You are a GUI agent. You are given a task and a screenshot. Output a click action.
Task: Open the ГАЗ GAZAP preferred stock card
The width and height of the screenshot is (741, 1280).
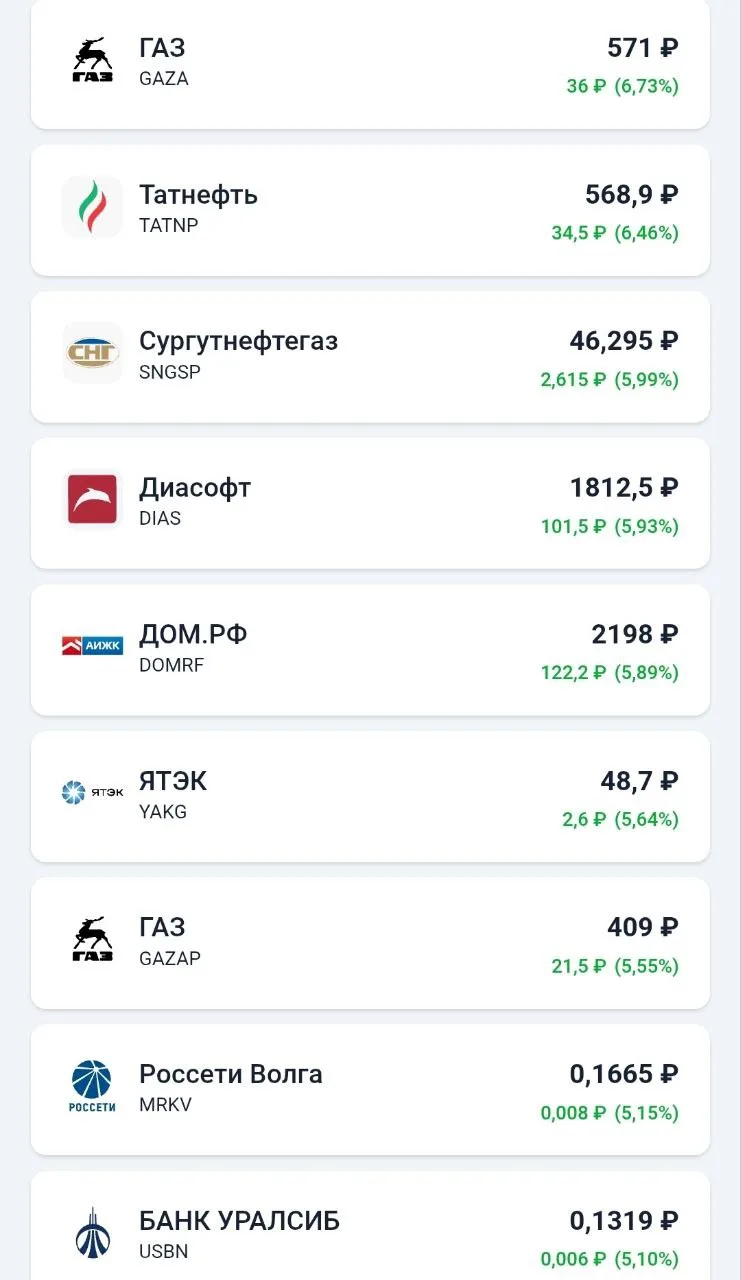click(x=370, y=943)
